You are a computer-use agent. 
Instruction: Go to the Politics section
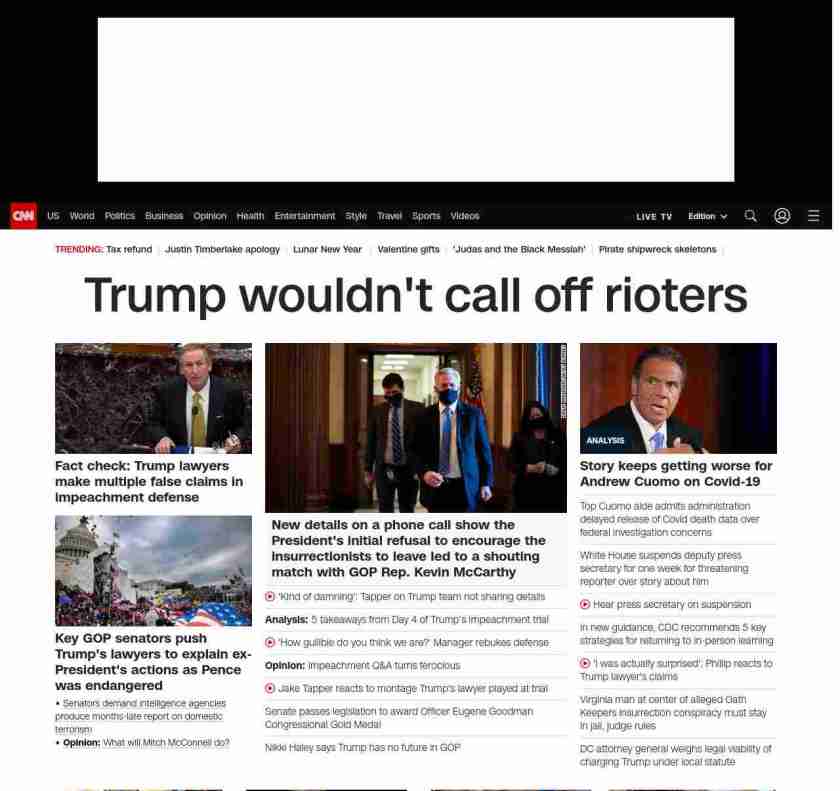coord(120,216)
